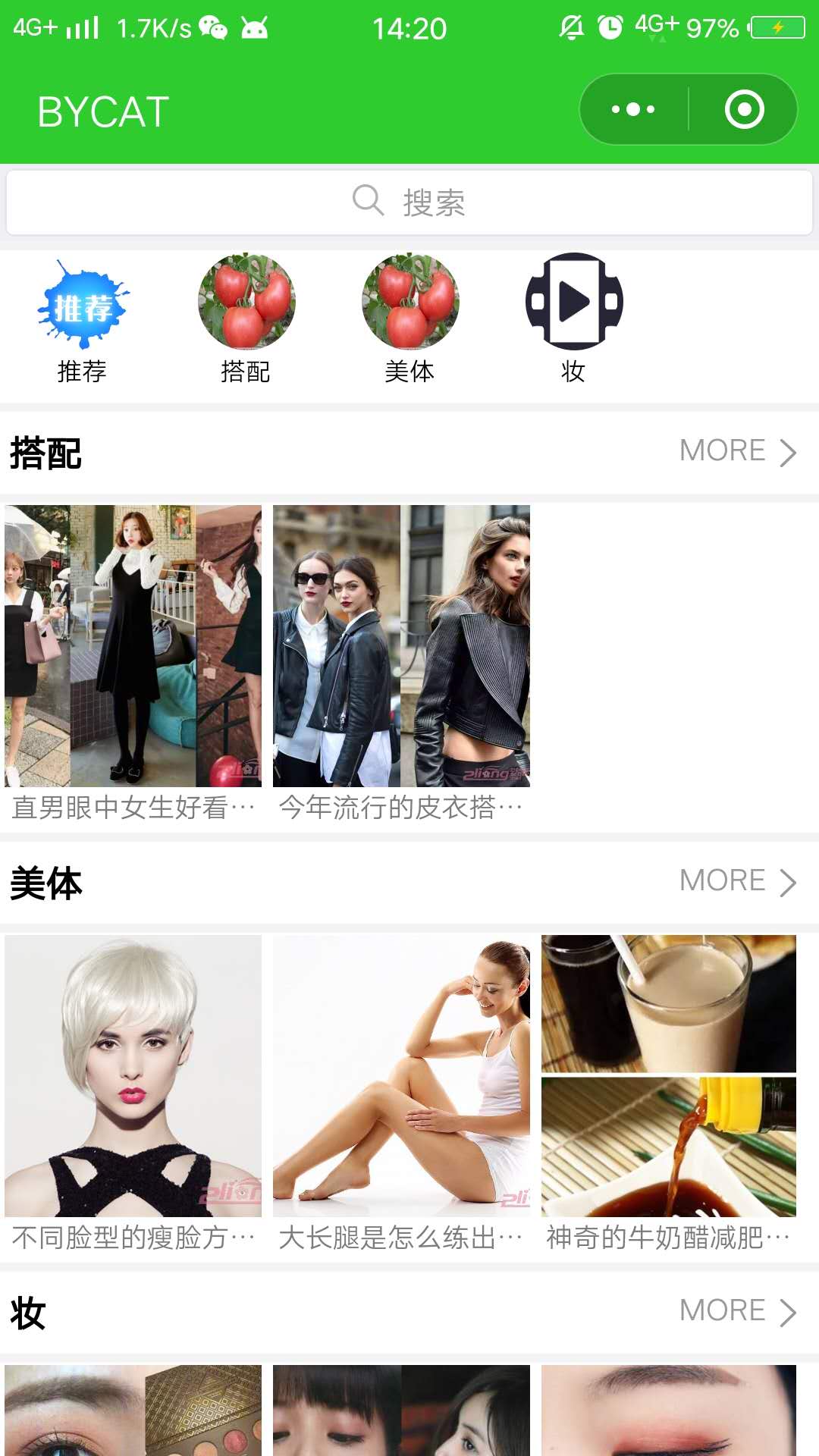
Task: Select the 美体 section heading
Action: [x=47, y=882]
